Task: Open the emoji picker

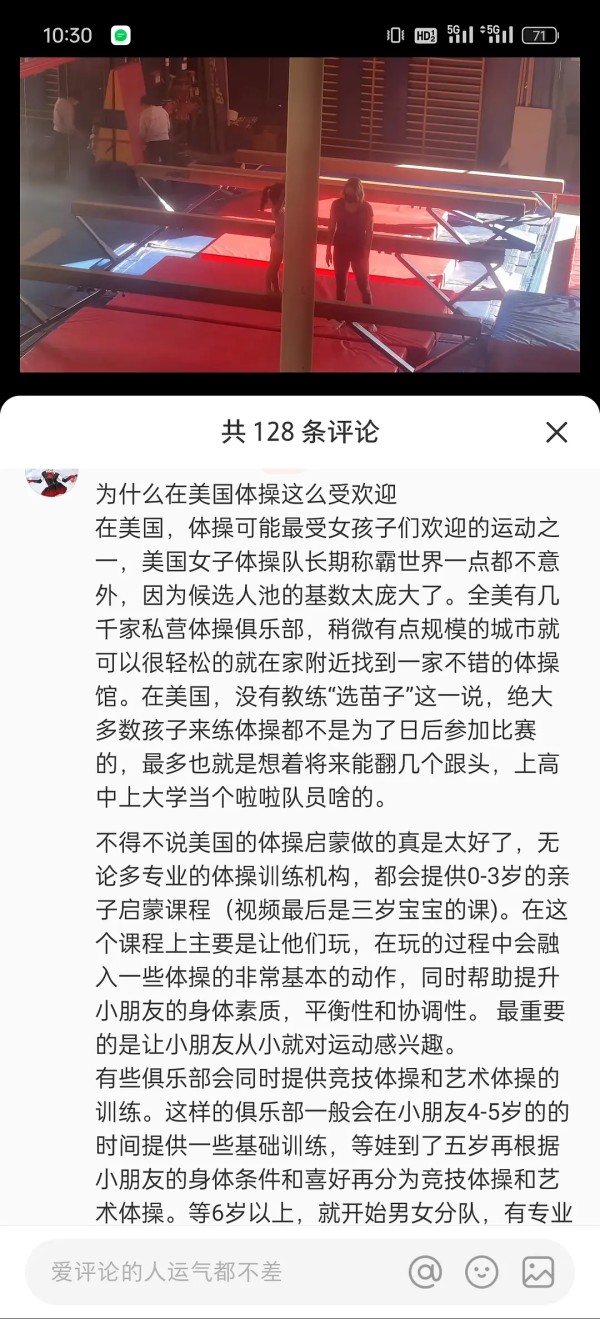Action: click(482, 1272)
